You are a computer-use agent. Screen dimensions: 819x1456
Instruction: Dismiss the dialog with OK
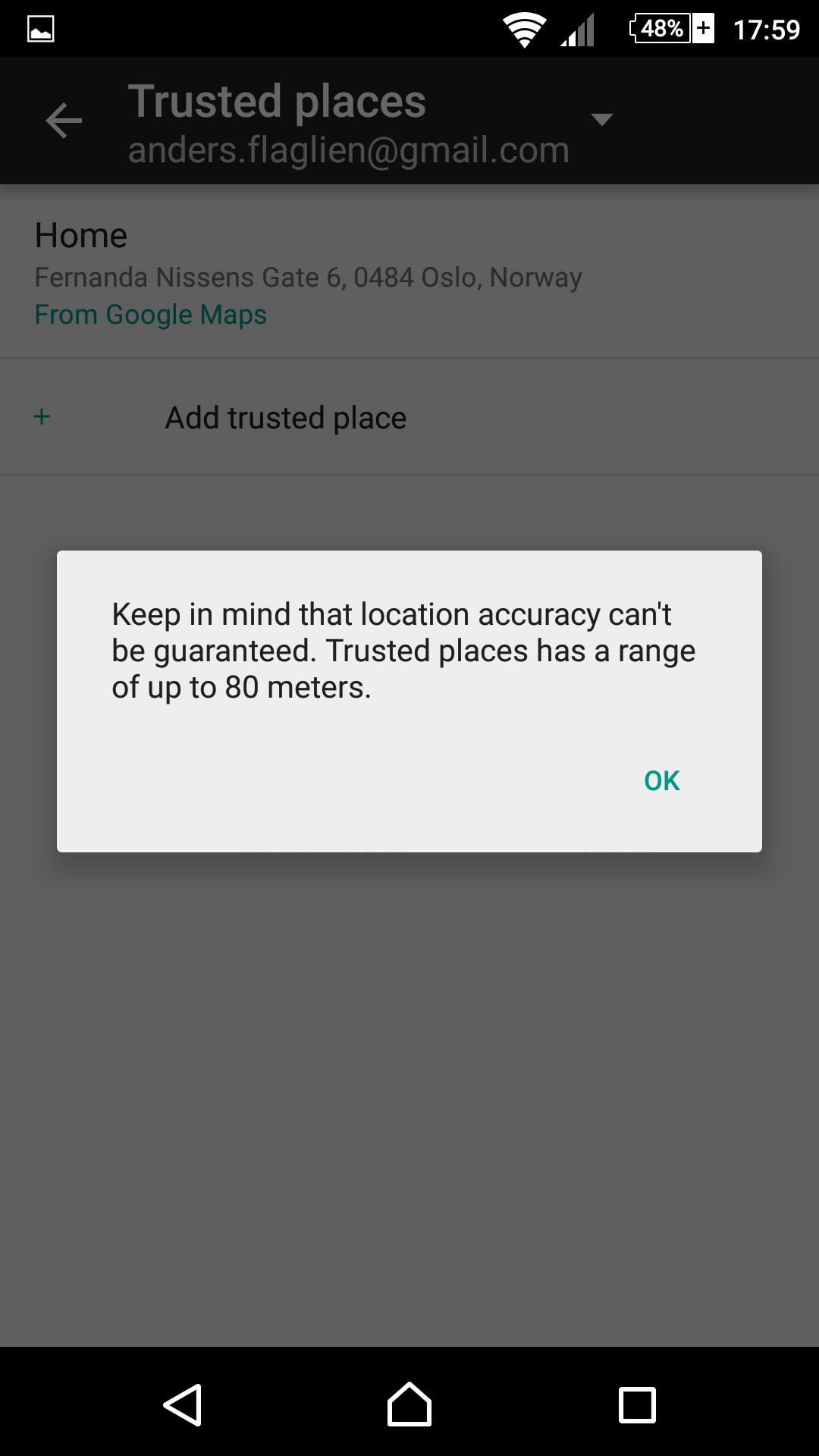[661, 780]
